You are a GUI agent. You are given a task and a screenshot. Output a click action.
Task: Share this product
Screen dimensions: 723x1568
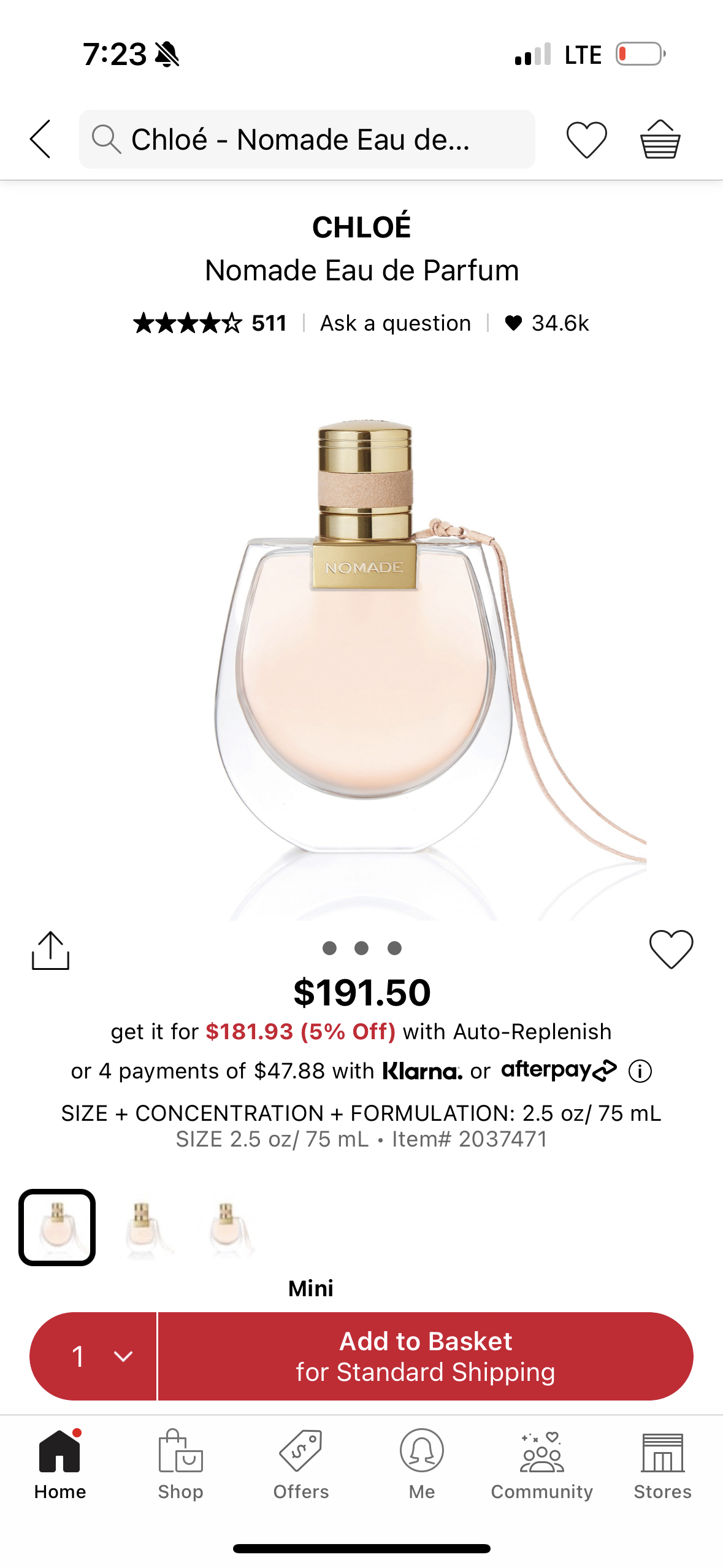[x=50, y=950]
